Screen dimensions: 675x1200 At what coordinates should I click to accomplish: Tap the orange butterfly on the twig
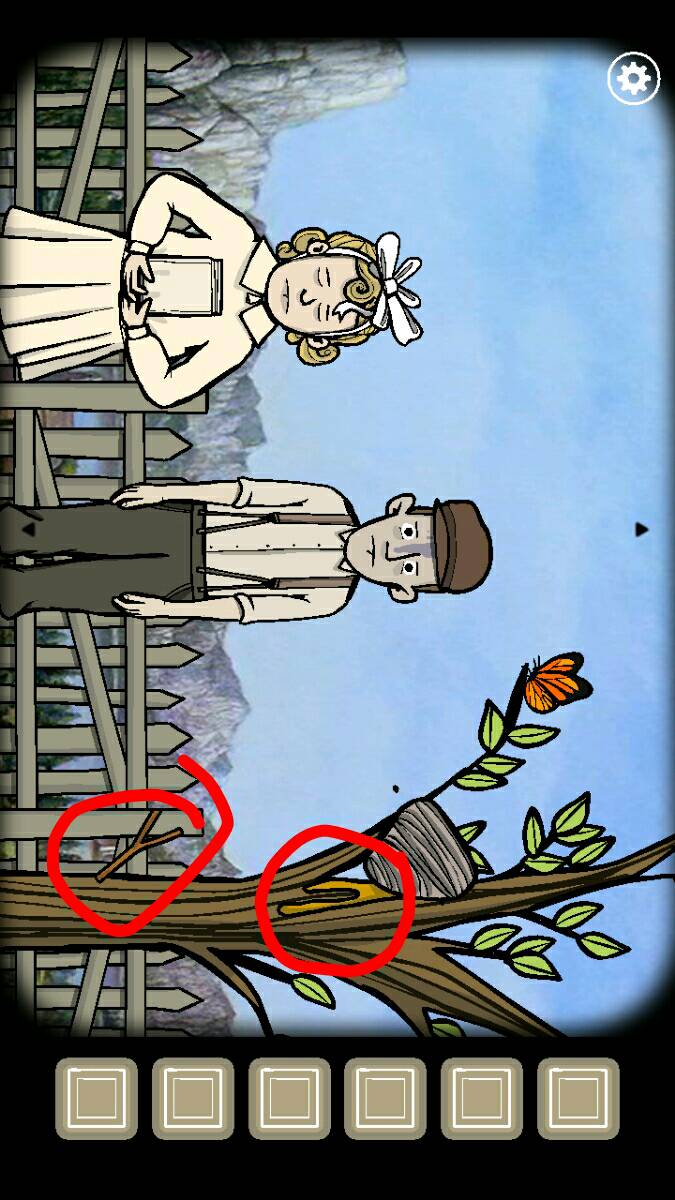click(x=556, y=682)
